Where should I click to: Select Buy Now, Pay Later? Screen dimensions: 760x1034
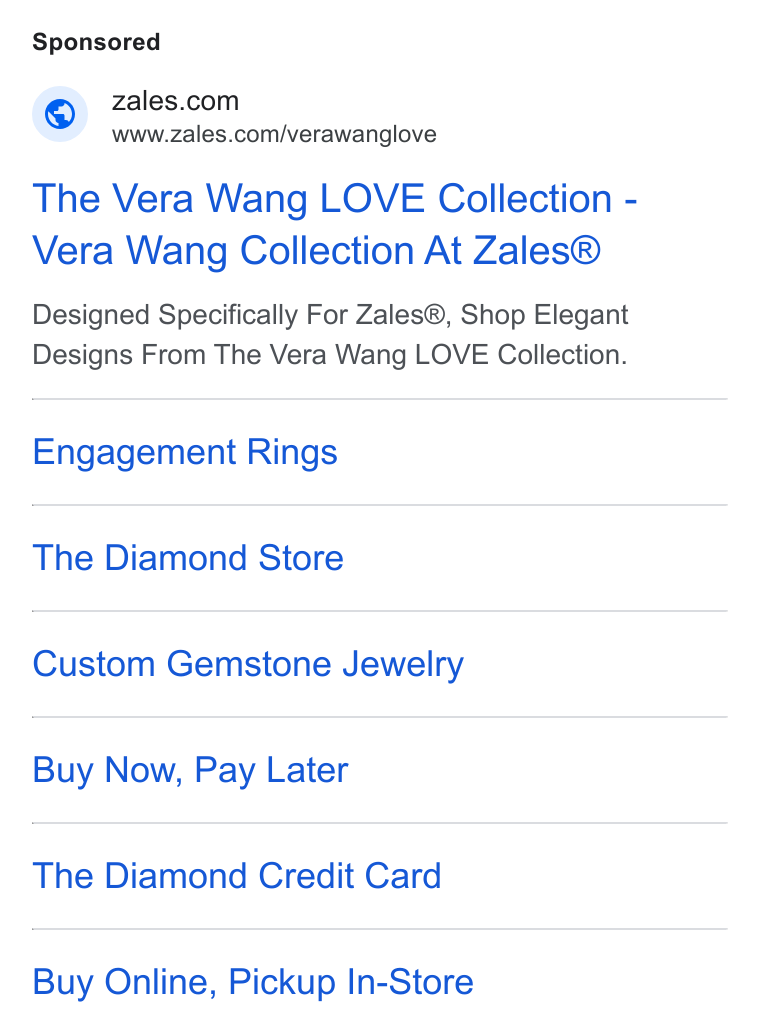click(x=190, y=770)
